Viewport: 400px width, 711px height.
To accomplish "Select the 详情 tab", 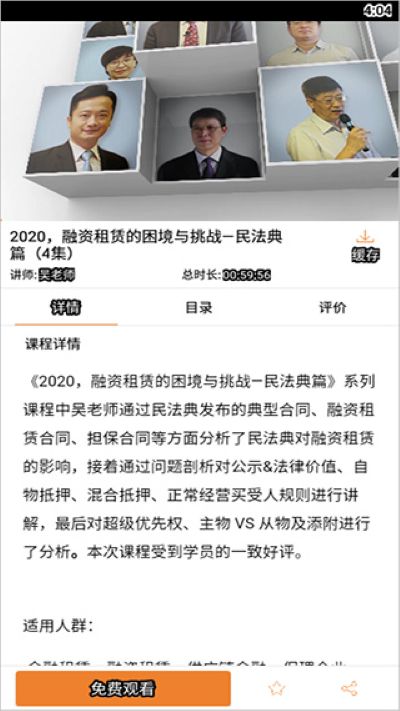I will [x=66, y=308].
